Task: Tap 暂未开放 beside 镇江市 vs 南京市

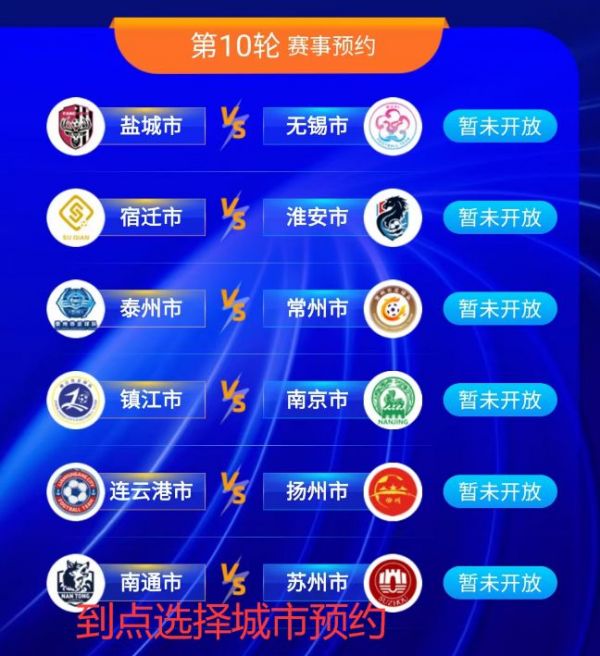Action: click(x=499, y=399)
